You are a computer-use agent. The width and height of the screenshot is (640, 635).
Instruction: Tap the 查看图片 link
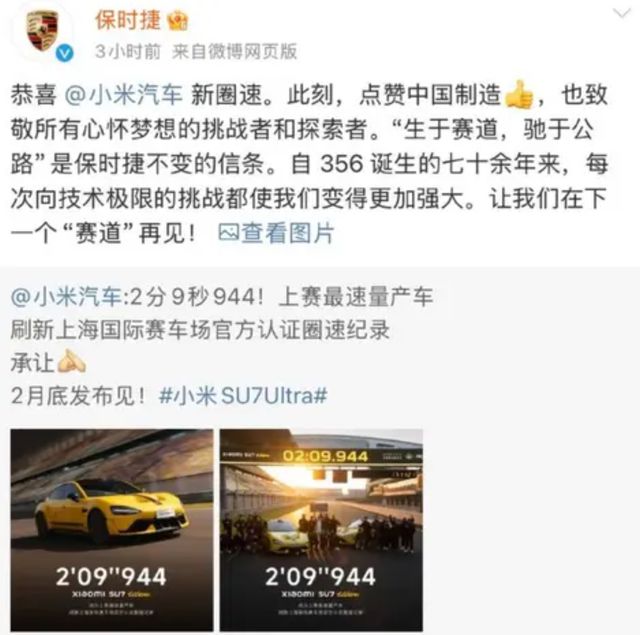pyautogui.click(x=276, y=233)
